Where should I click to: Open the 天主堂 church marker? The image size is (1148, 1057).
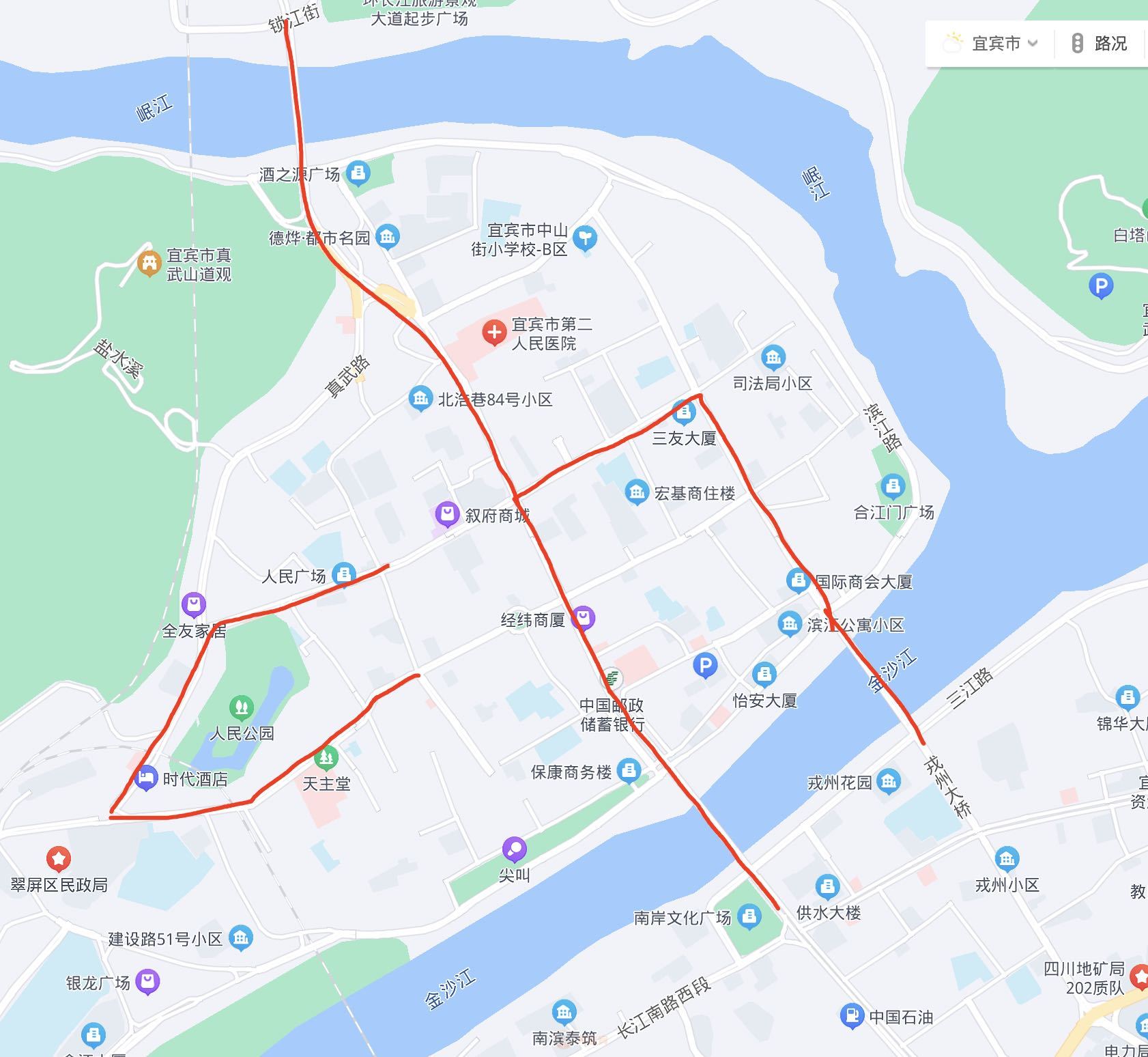pos(327,757)
